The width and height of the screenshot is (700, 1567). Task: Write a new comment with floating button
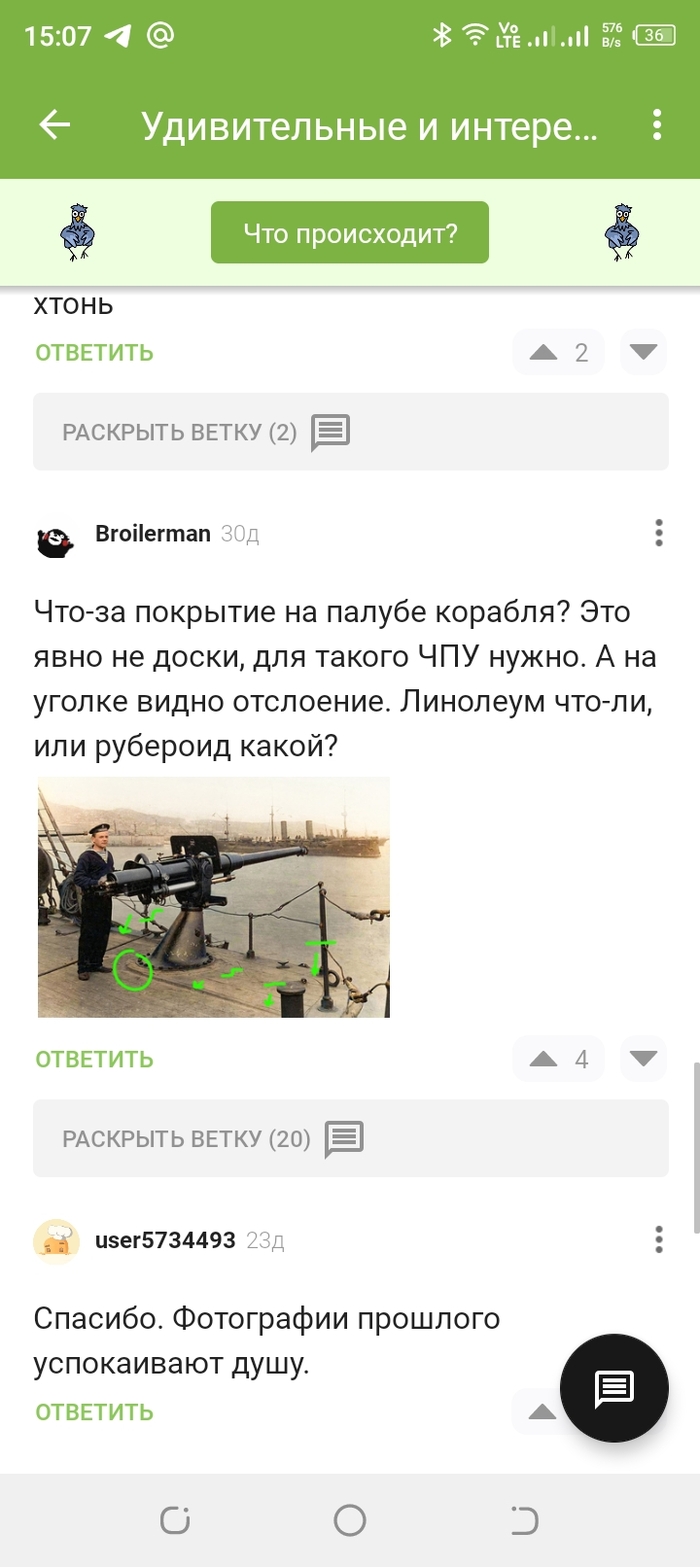click(x=613, y=1387)
